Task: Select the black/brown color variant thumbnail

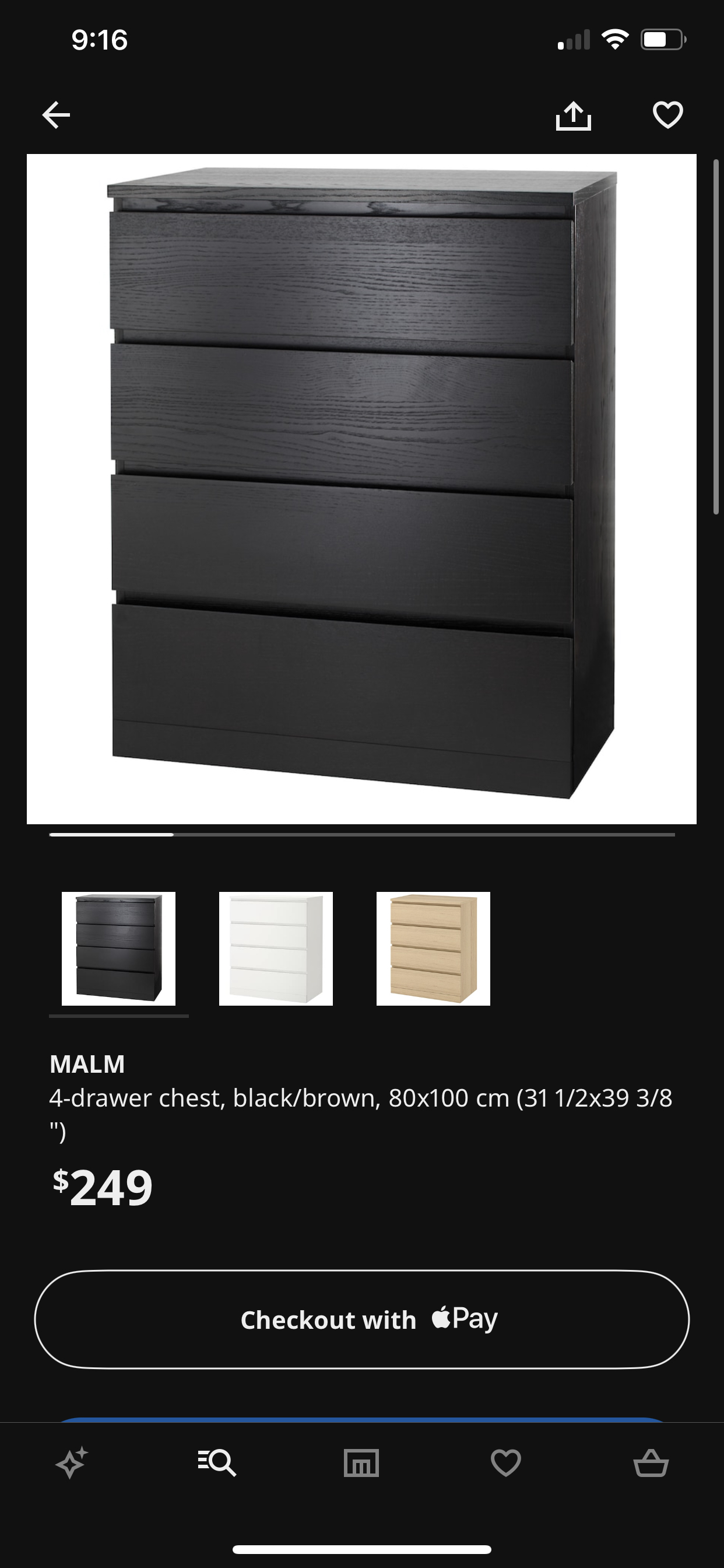Action: tap(119, 949)
